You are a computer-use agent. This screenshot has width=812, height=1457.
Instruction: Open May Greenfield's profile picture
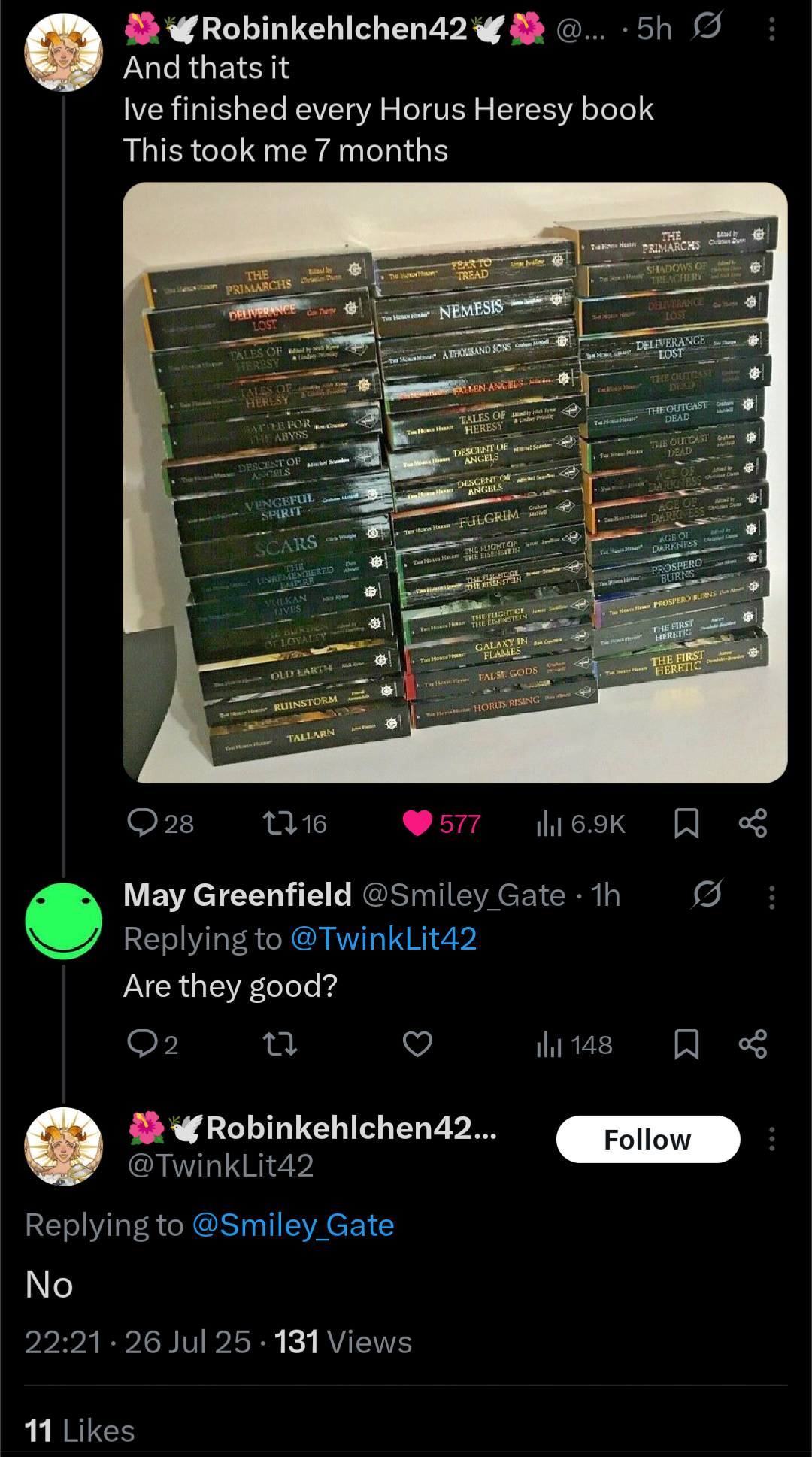pos(64,920)
